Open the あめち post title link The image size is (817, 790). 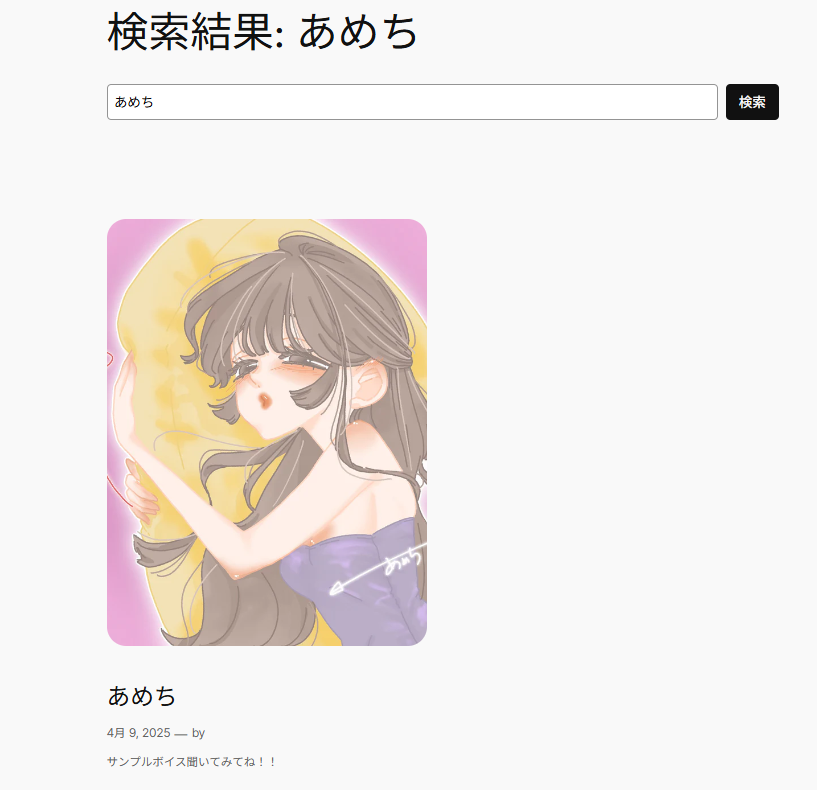point(142,695)
